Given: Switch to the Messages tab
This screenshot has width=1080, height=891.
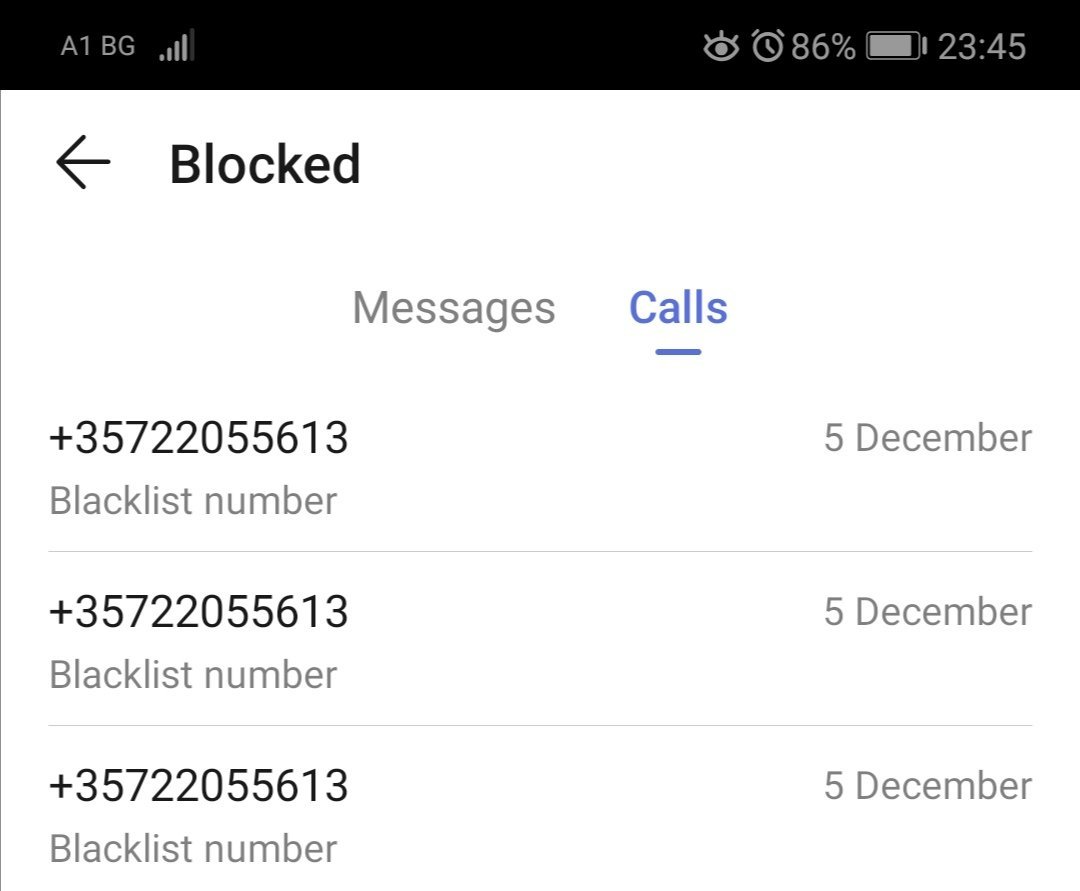Looking at the screenshot, I should tap(453, 308).
